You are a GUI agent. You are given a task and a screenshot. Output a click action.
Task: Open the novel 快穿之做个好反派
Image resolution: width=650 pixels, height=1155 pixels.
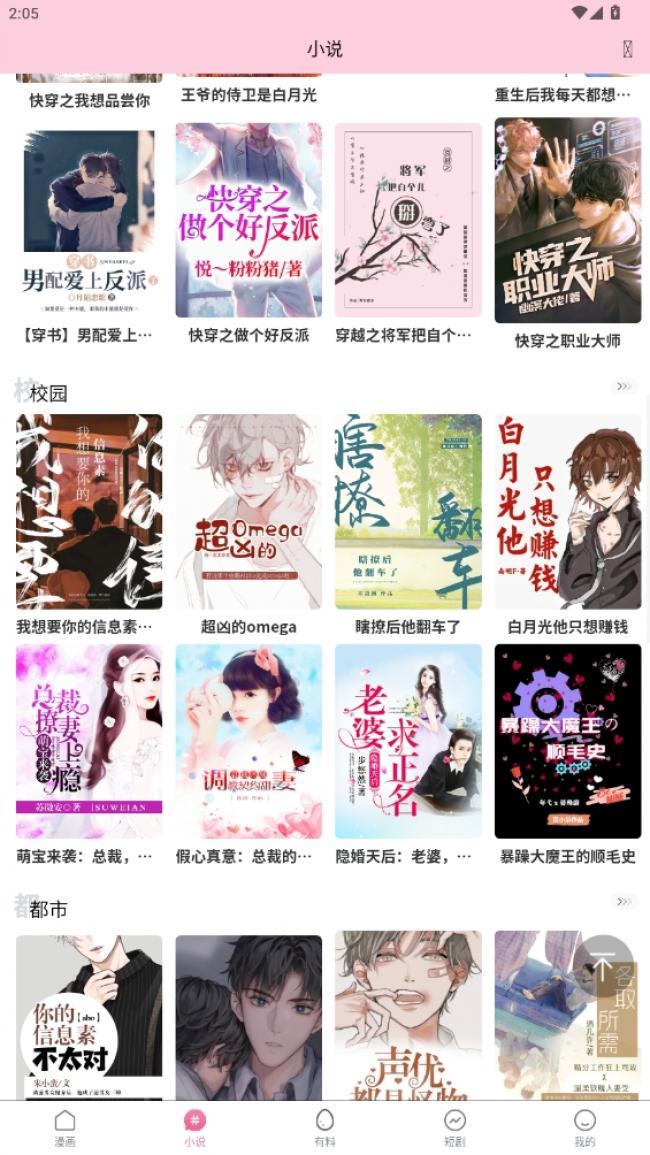coord(249,220)
